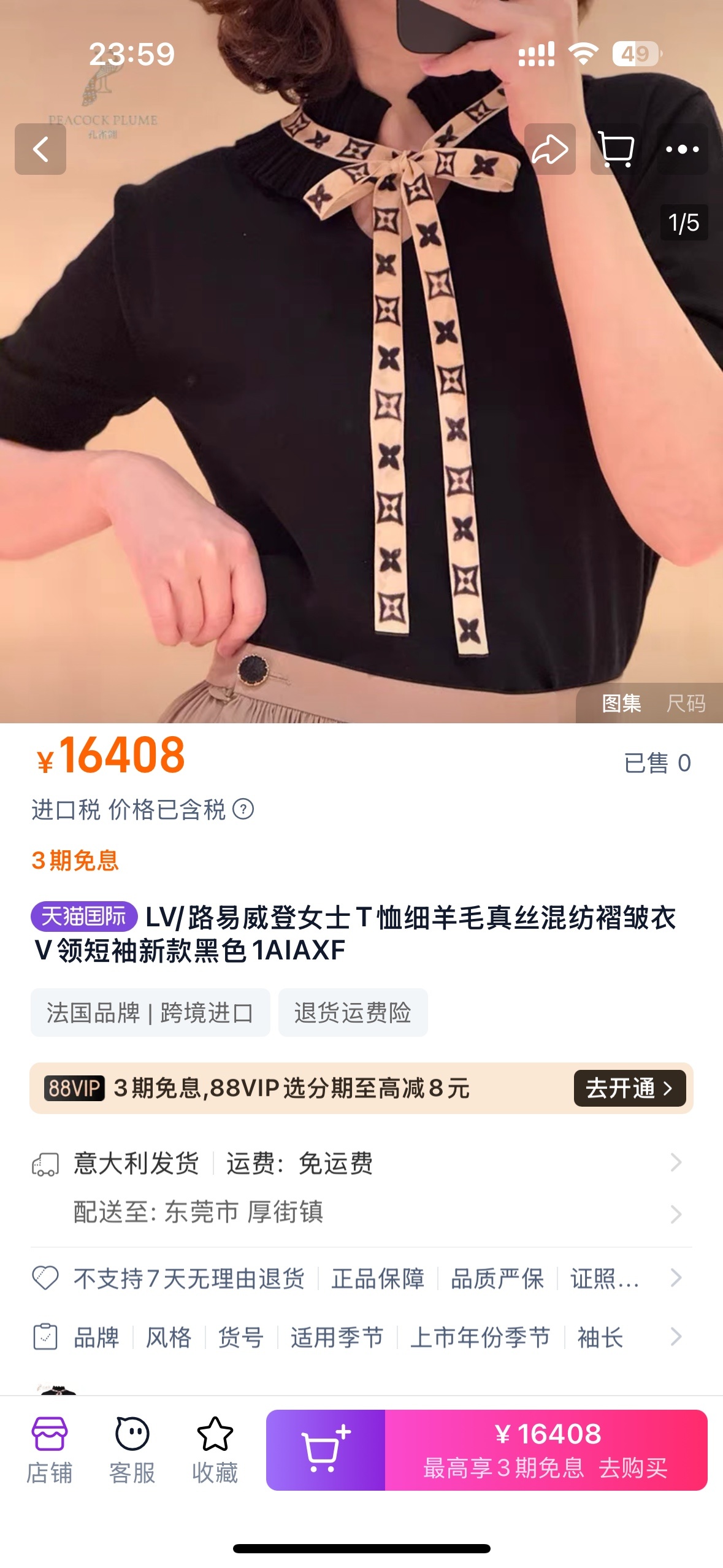The width and height of the screenshot is (723, 1568).
Task: Open the shopping cart icon
Action: (615, 149)
